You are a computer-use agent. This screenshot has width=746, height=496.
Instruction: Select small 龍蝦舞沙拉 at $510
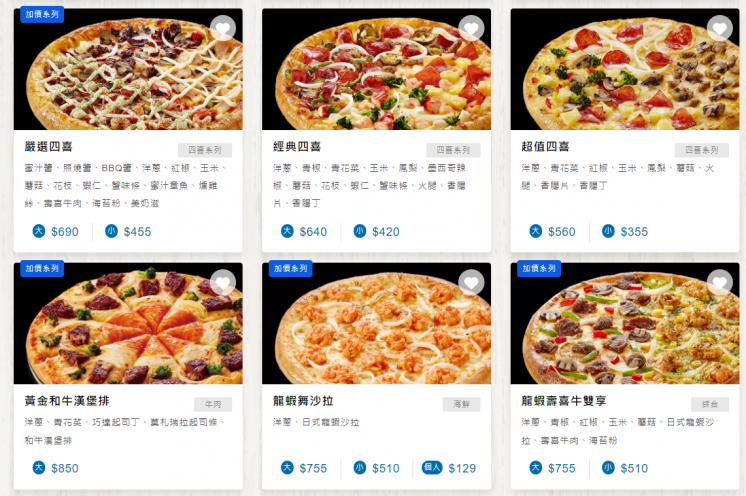[x=376, y=468]
